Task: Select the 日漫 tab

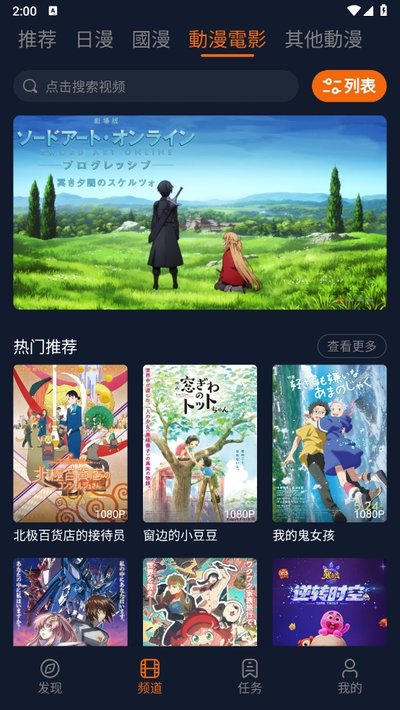Action: [94, 39]
